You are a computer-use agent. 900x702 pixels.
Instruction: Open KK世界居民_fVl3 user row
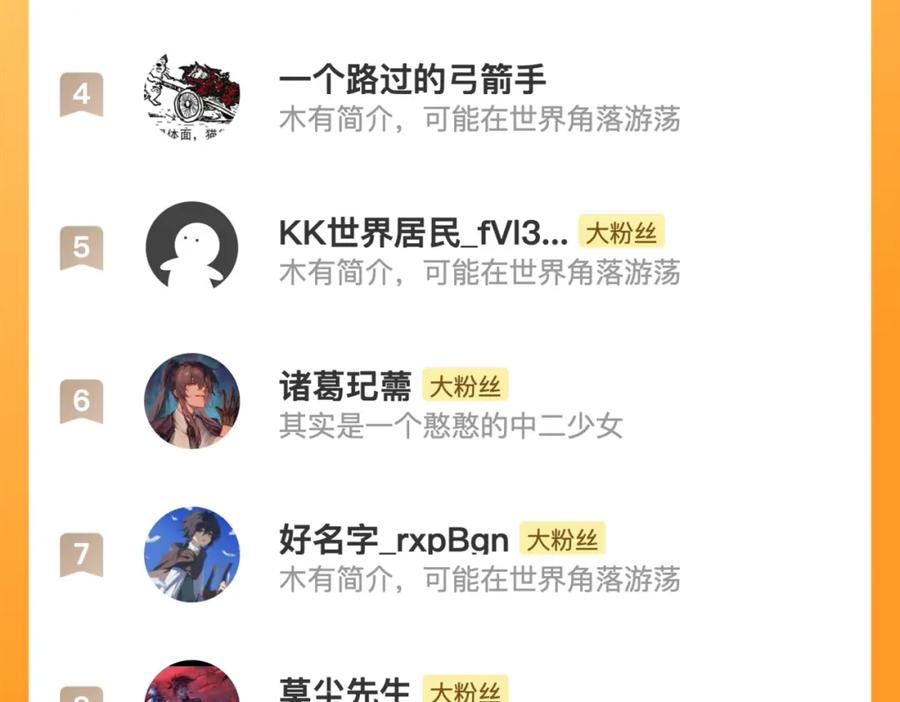tap(423, 234)
